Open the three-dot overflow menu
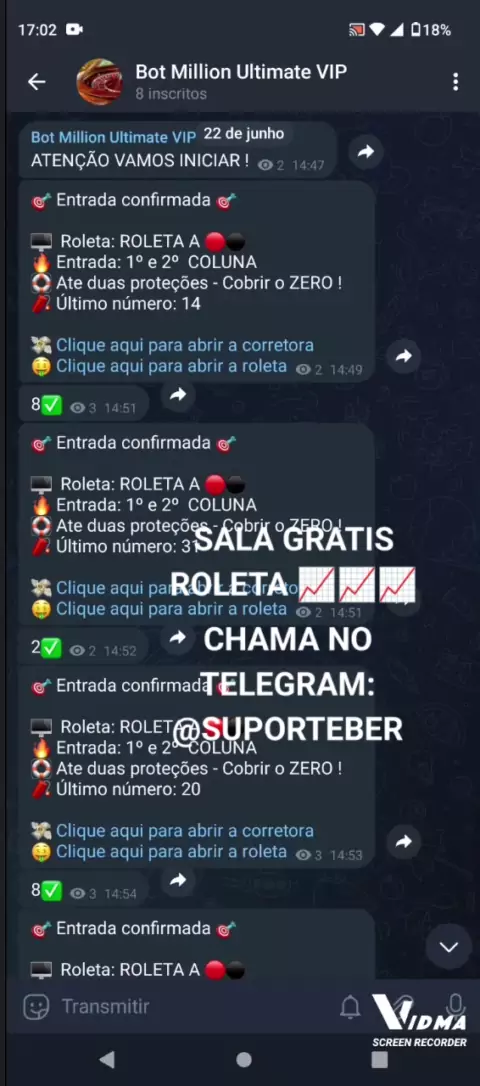 pyautogui.click(x=455, y=82)
